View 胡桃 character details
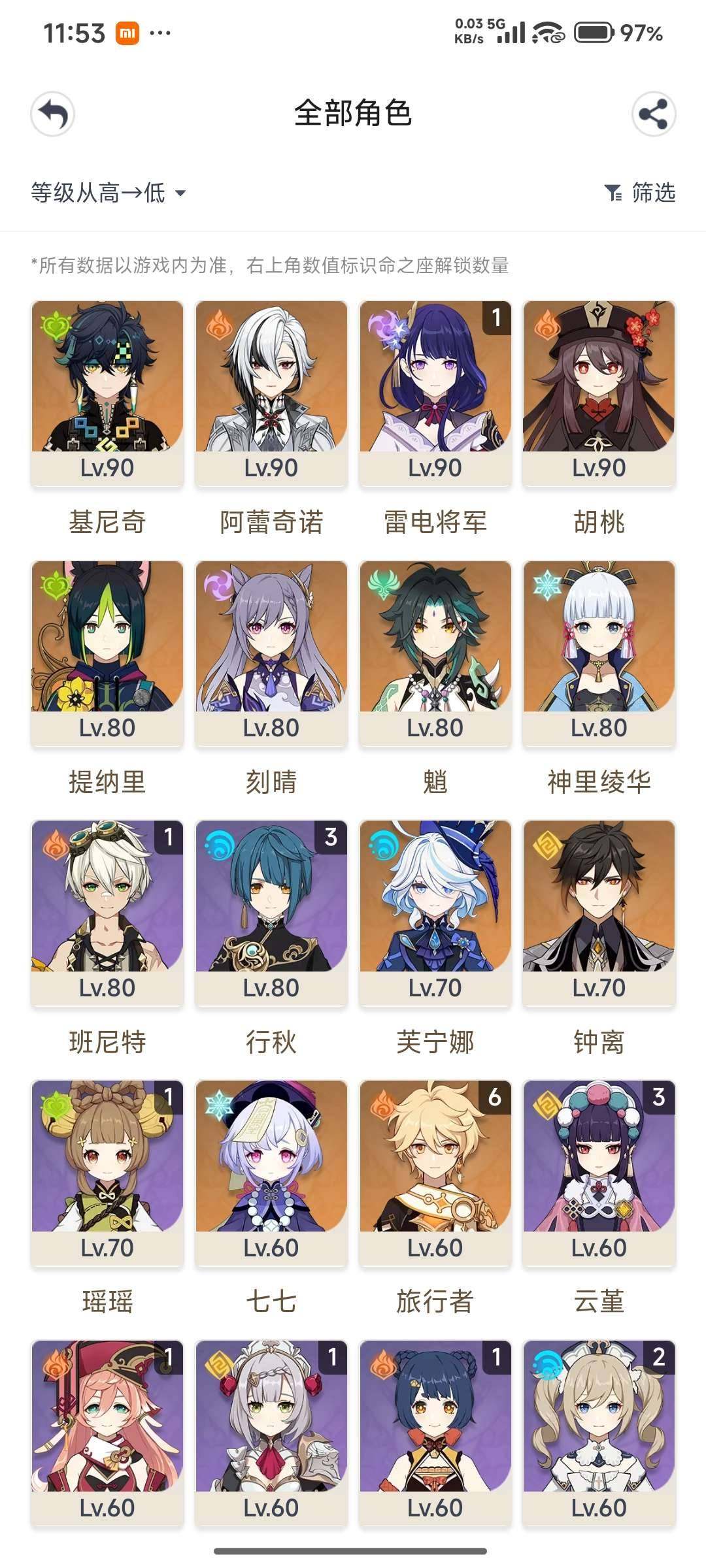 [599, 392]
